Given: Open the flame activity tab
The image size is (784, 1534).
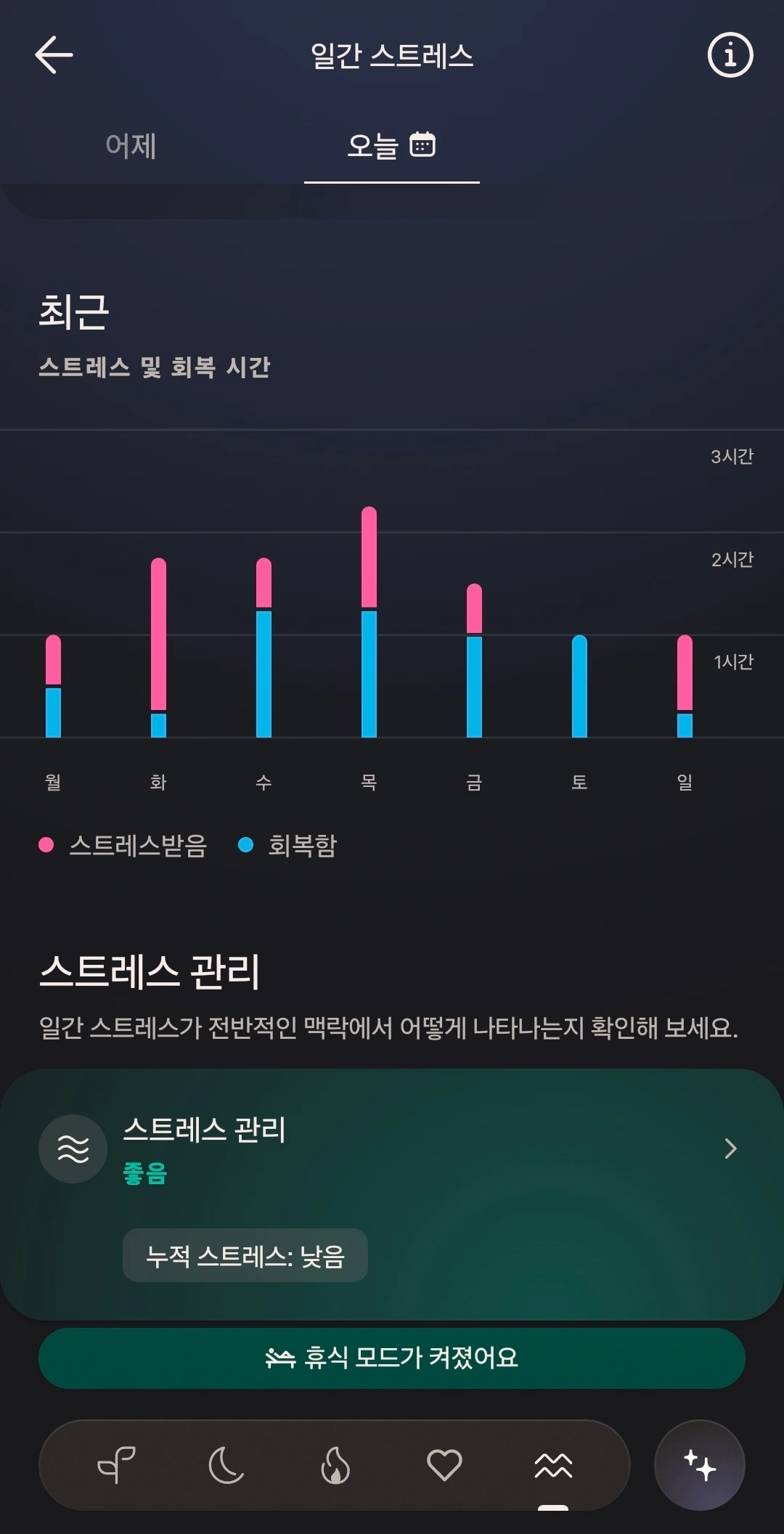Looking at the screenshot, I should [x=335, y=1465].
